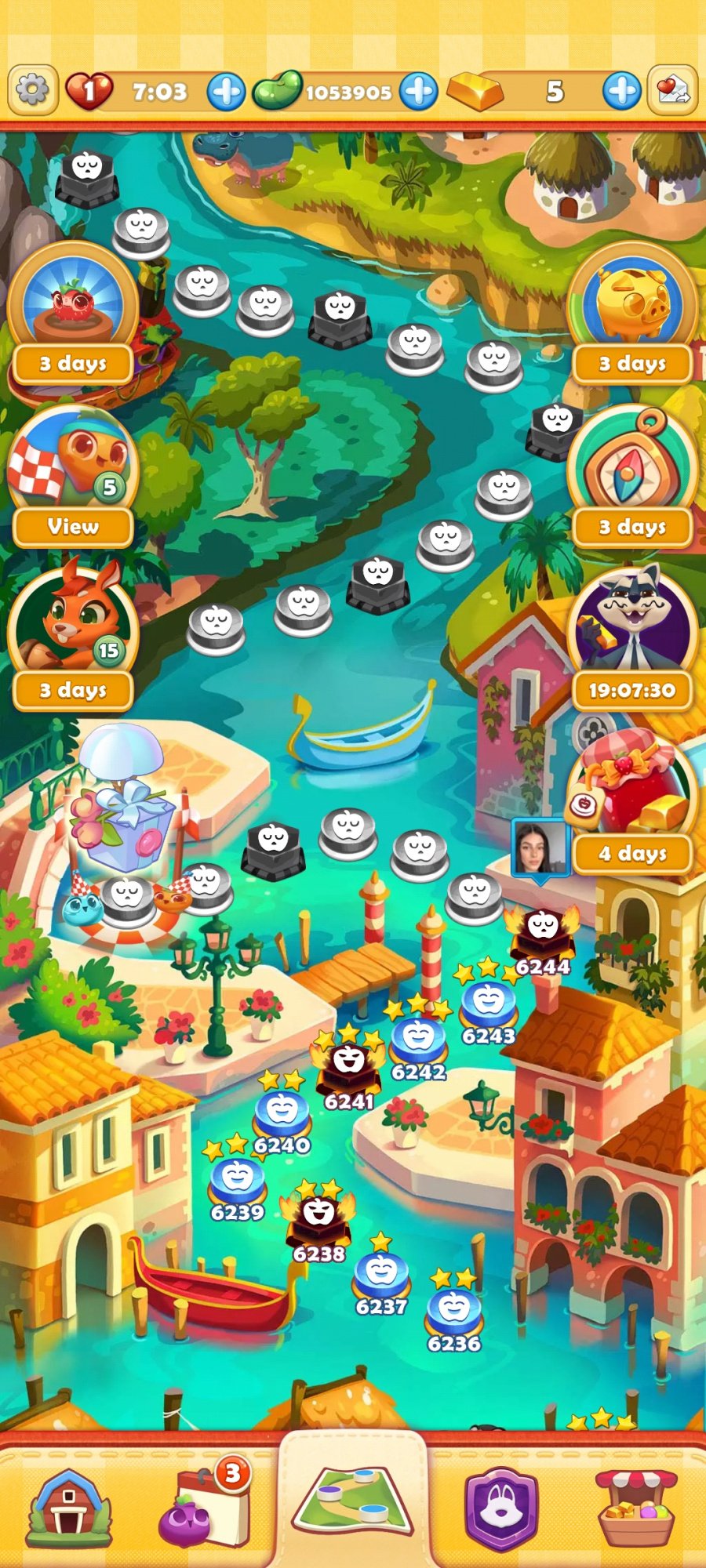Open the calendar events tab
The height and width of the screenshot is (1568, 706).
point(206,1504)
